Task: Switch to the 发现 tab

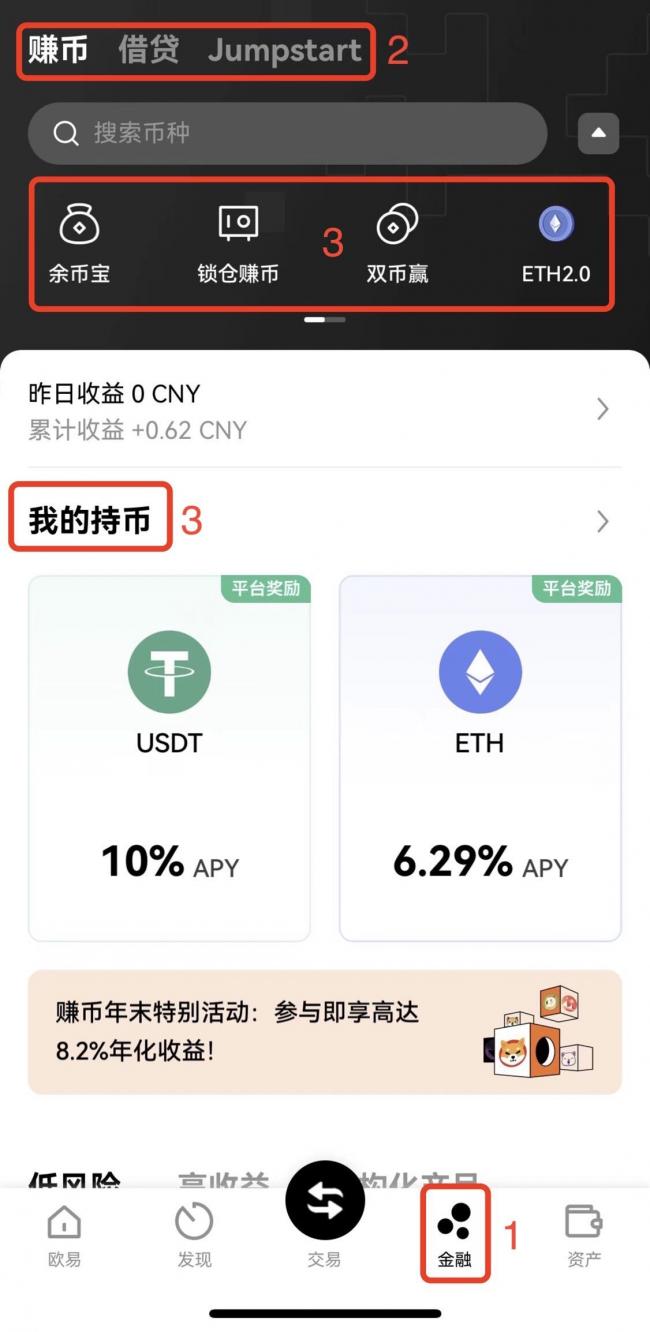Action: (x=194, y=1236)
